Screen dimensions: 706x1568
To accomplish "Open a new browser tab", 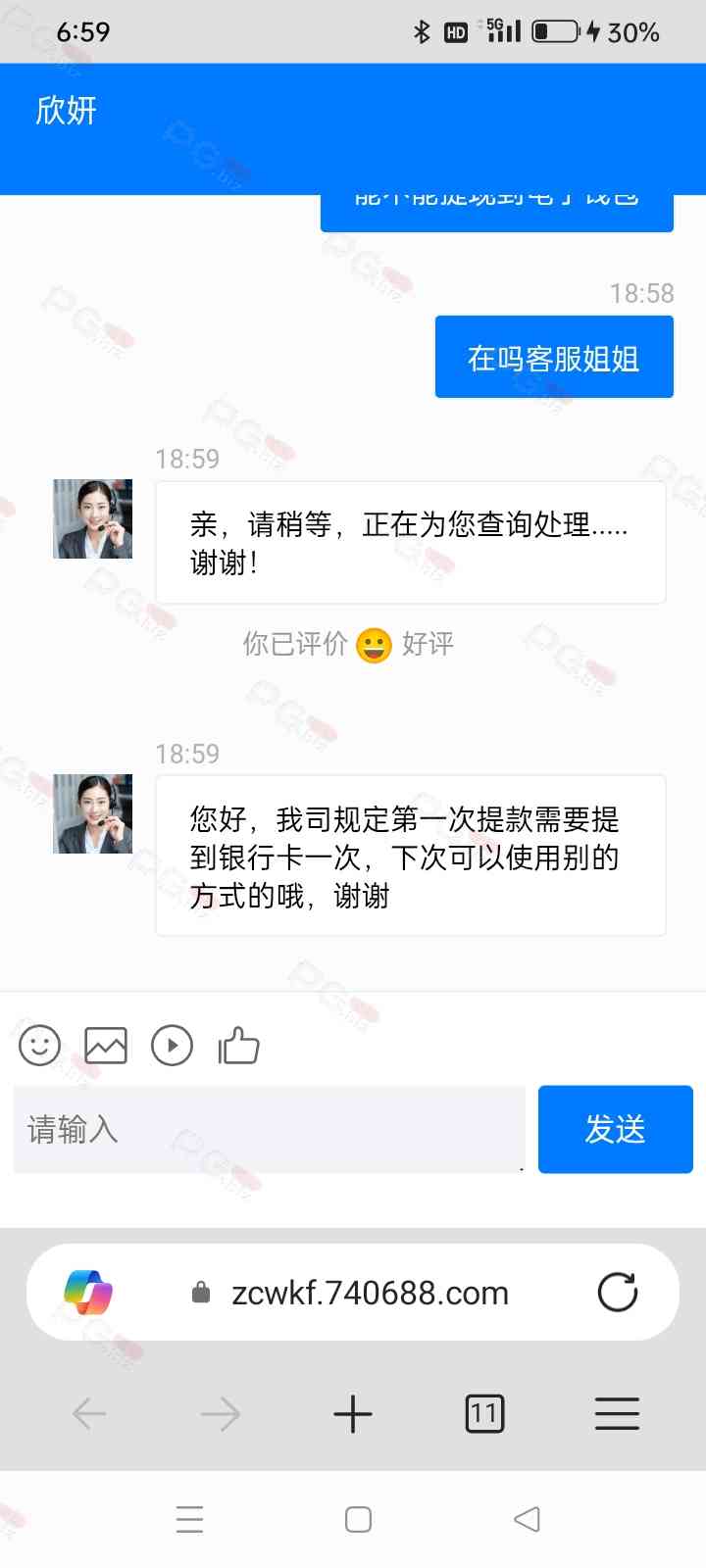I will click(x=353, y=1414).
